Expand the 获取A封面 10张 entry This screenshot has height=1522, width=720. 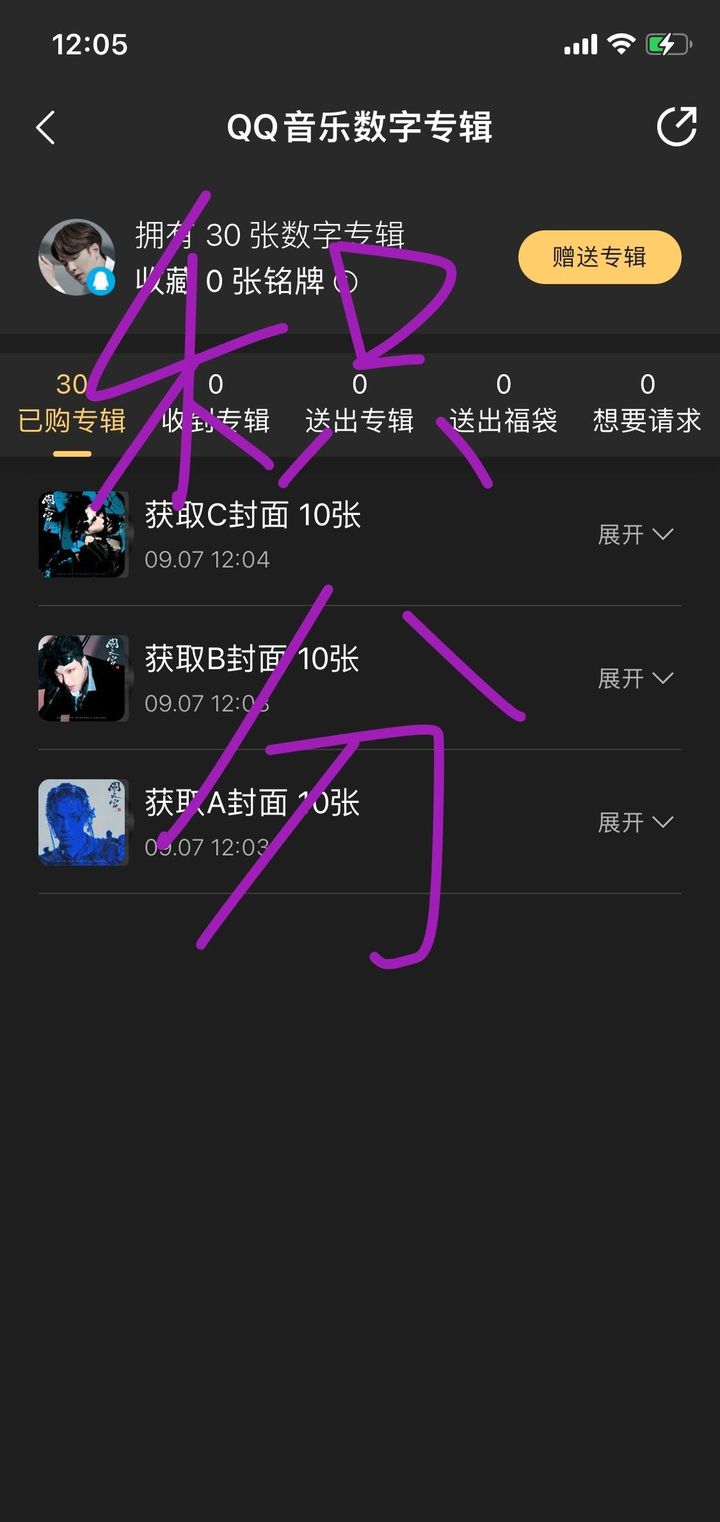pyautogui.click(x=635, y=822)
